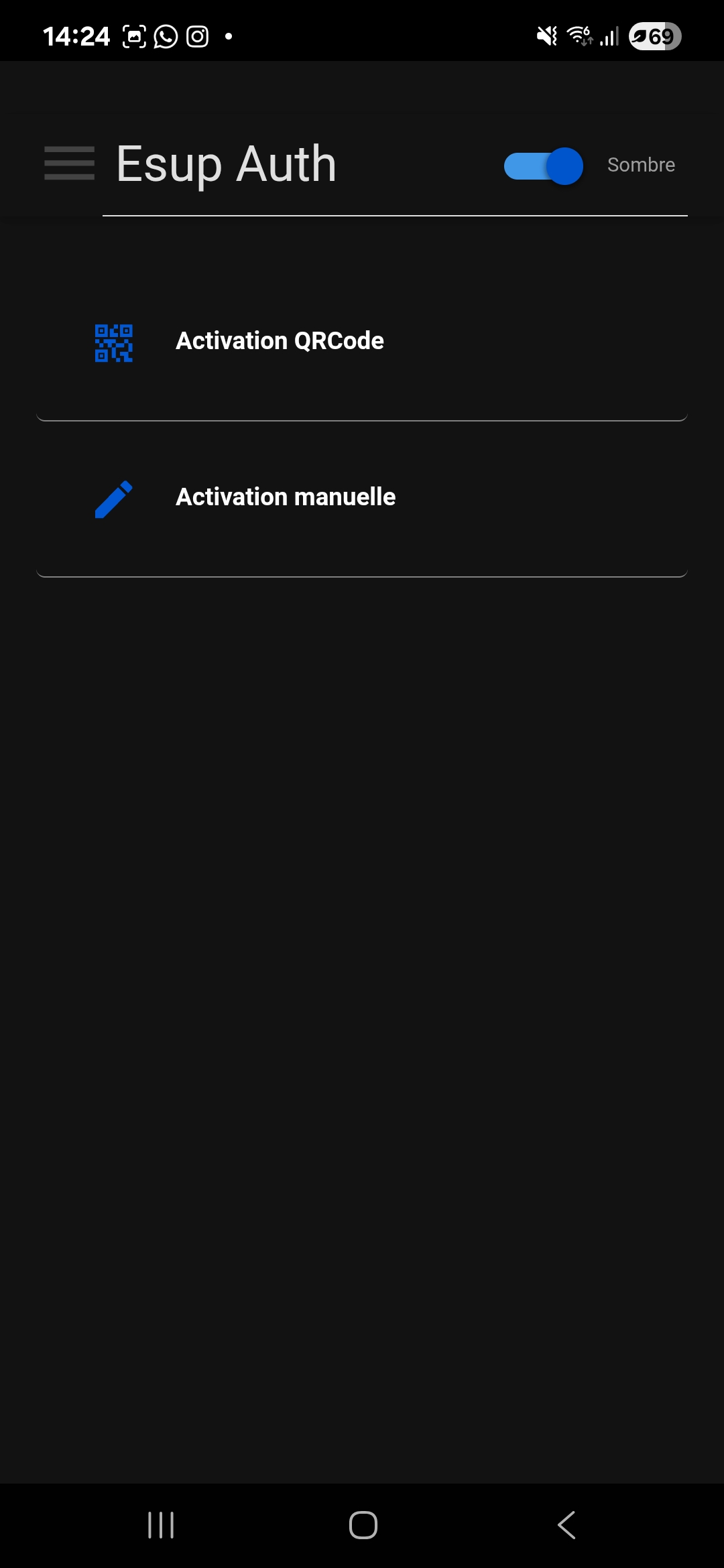This screenshot has width=724, height=1568.
Task: Go to the home screen
Action: point(363,1525)
